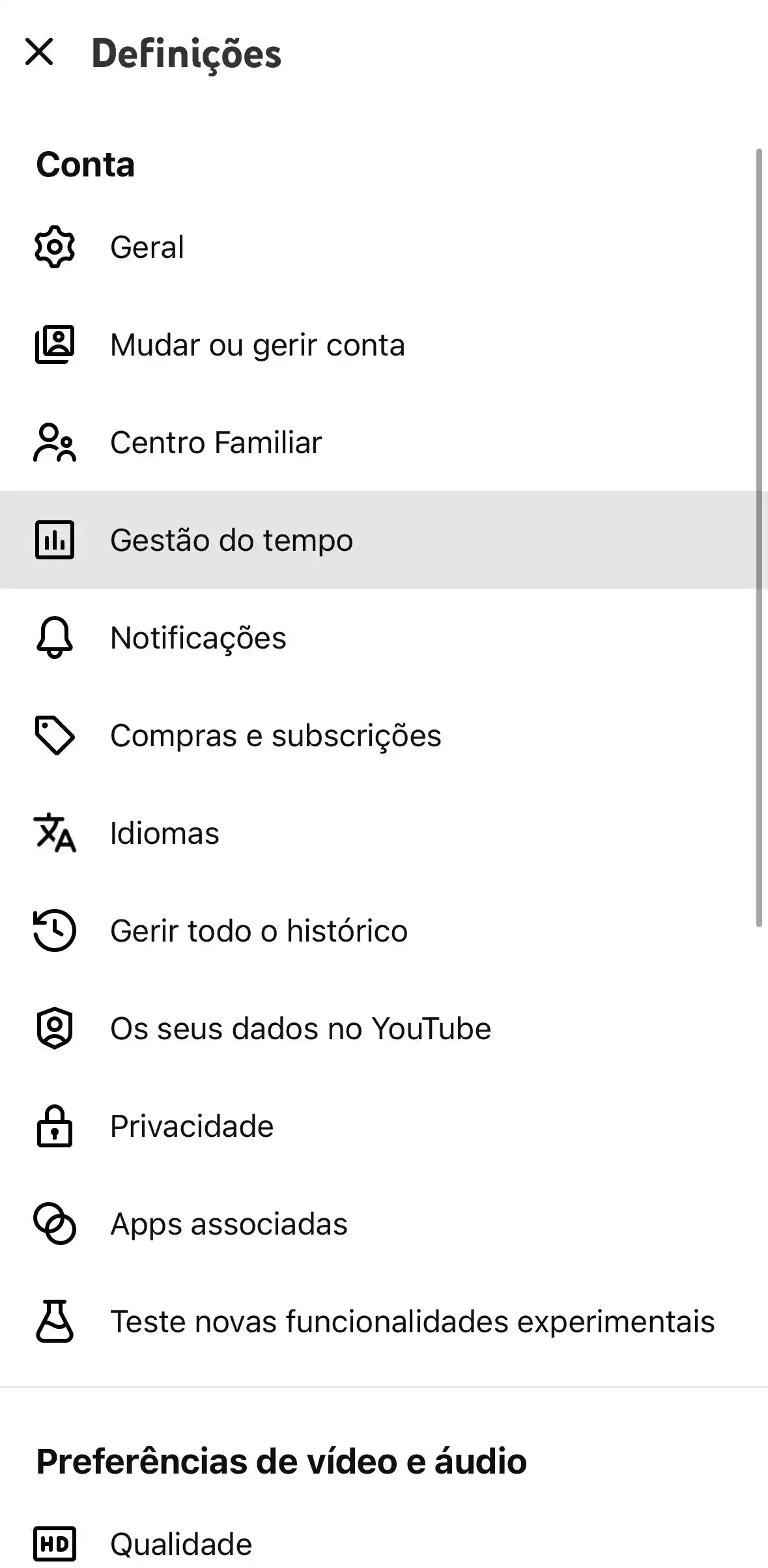Click the Gestão do tempo bar chart icon
Viewport: 768px width, 1568px height.
(x=55, y=540)
